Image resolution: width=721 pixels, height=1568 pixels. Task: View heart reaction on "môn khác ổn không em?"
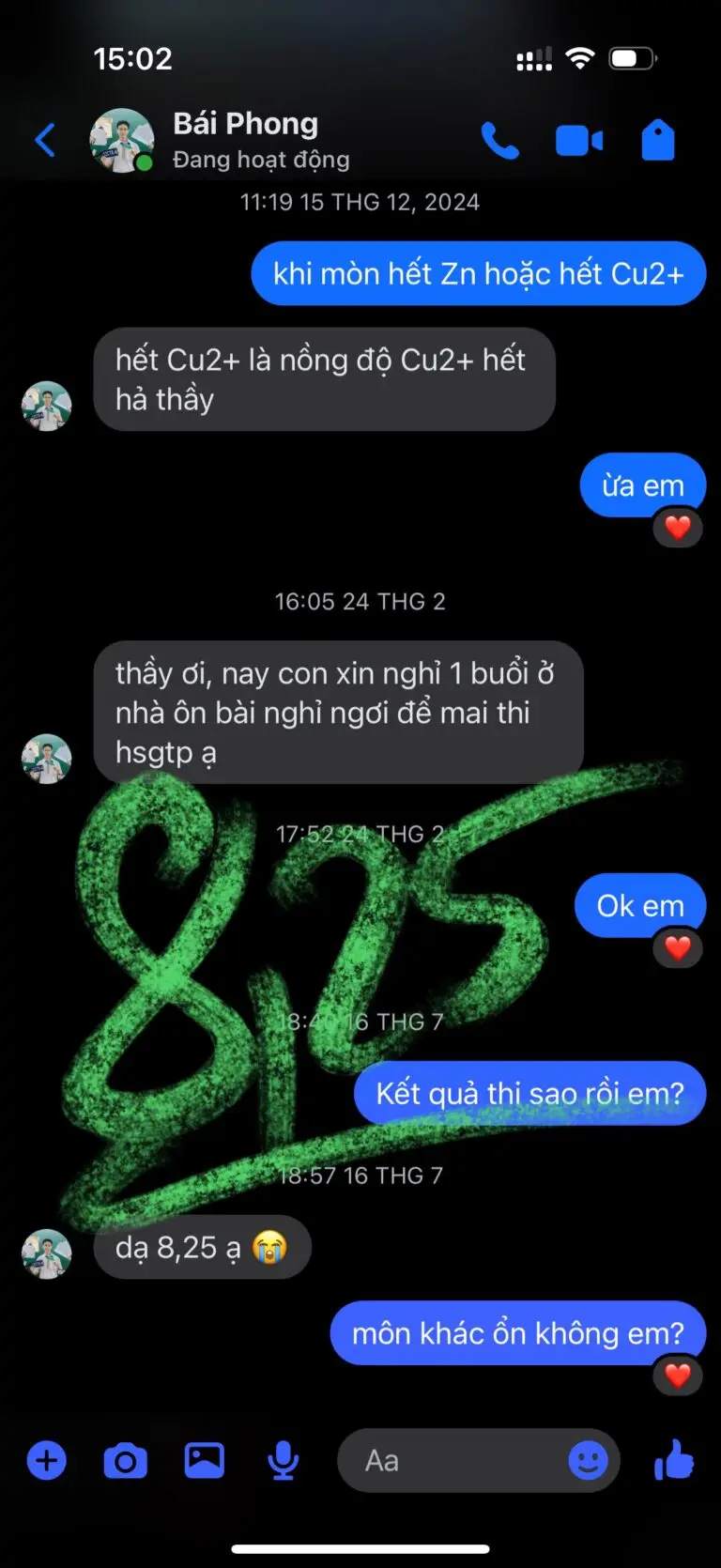coord(678,1376)
